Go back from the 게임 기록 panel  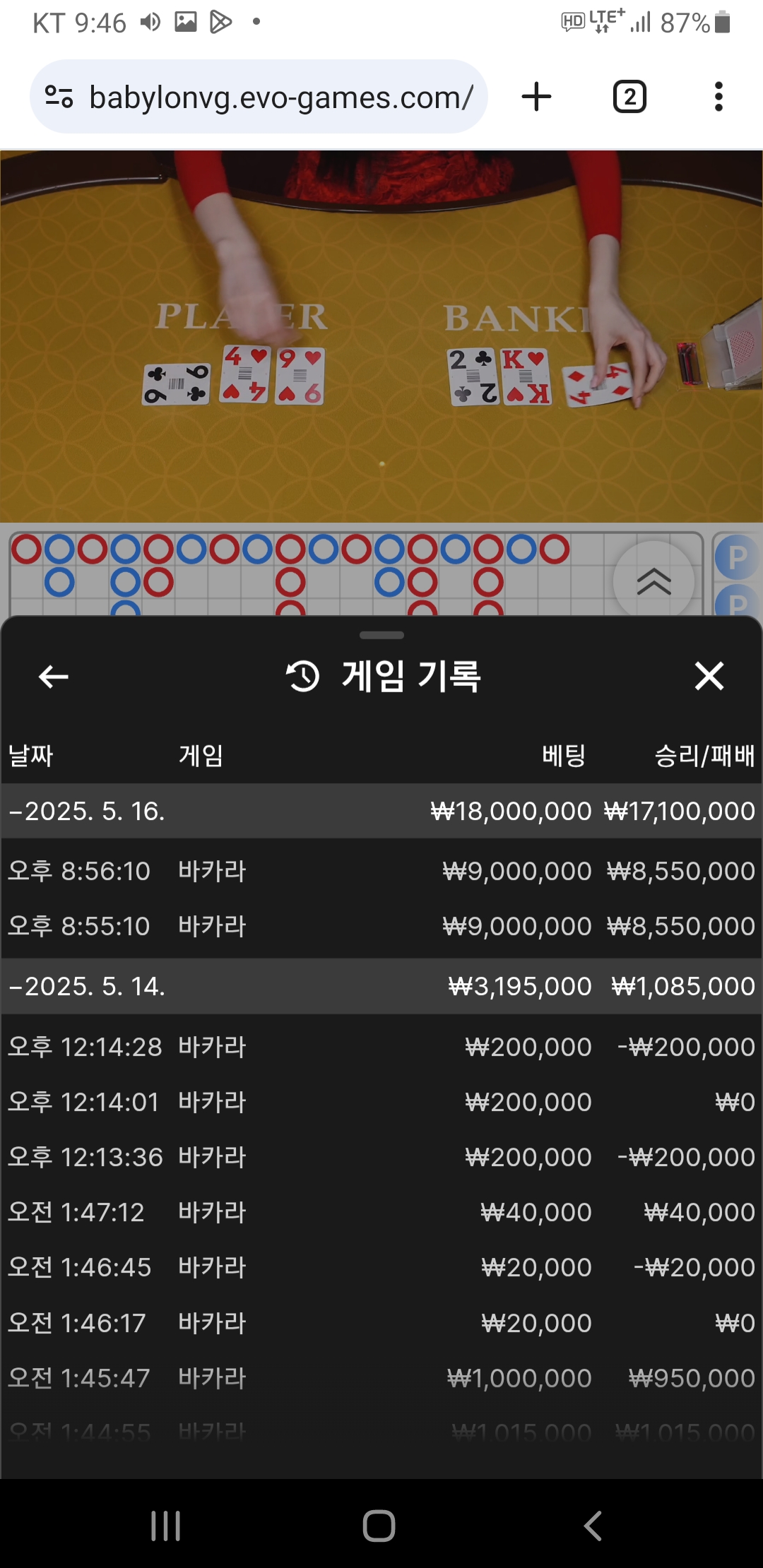tap(54, 676)
